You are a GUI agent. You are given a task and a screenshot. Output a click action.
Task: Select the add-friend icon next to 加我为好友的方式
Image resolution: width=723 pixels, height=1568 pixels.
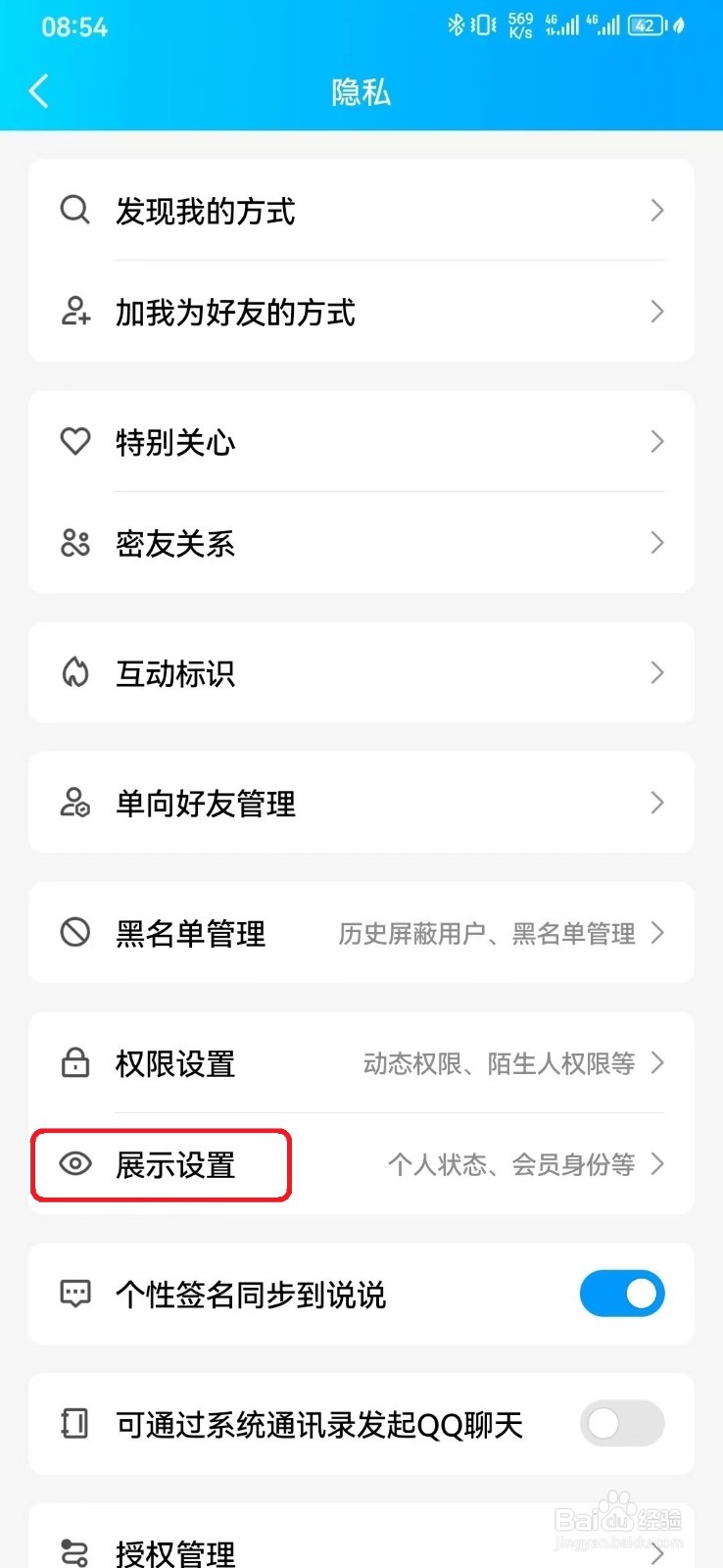click(74, 313)
